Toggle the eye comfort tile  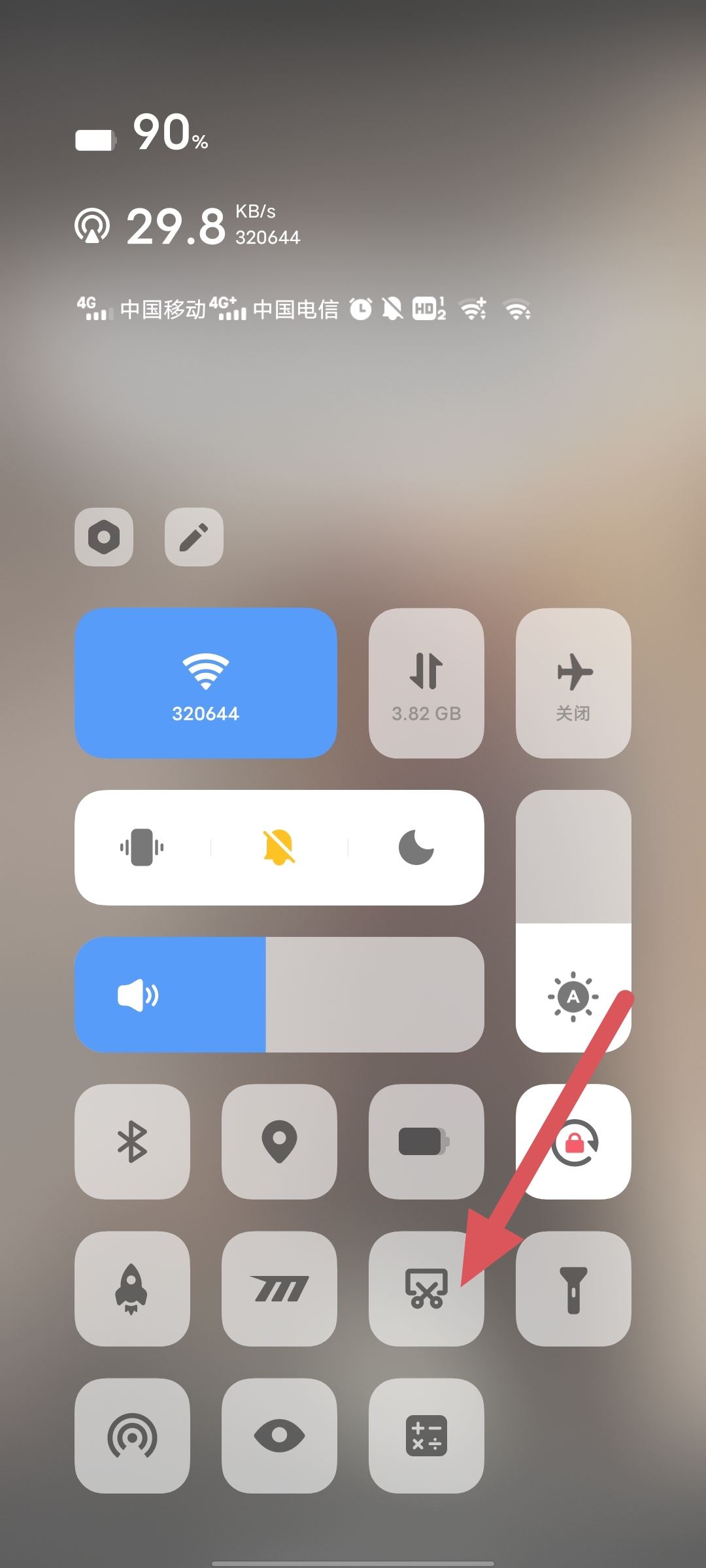pyautogui.click(x=279, y=1435)
